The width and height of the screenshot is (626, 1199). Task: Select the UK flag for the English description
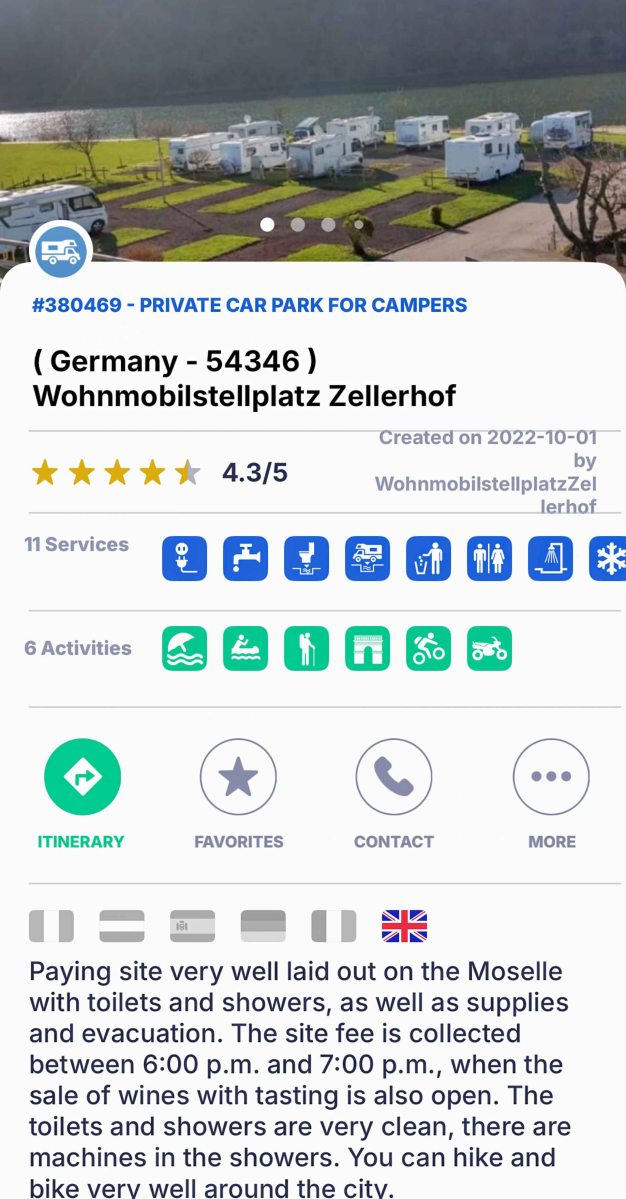[404, 926]
